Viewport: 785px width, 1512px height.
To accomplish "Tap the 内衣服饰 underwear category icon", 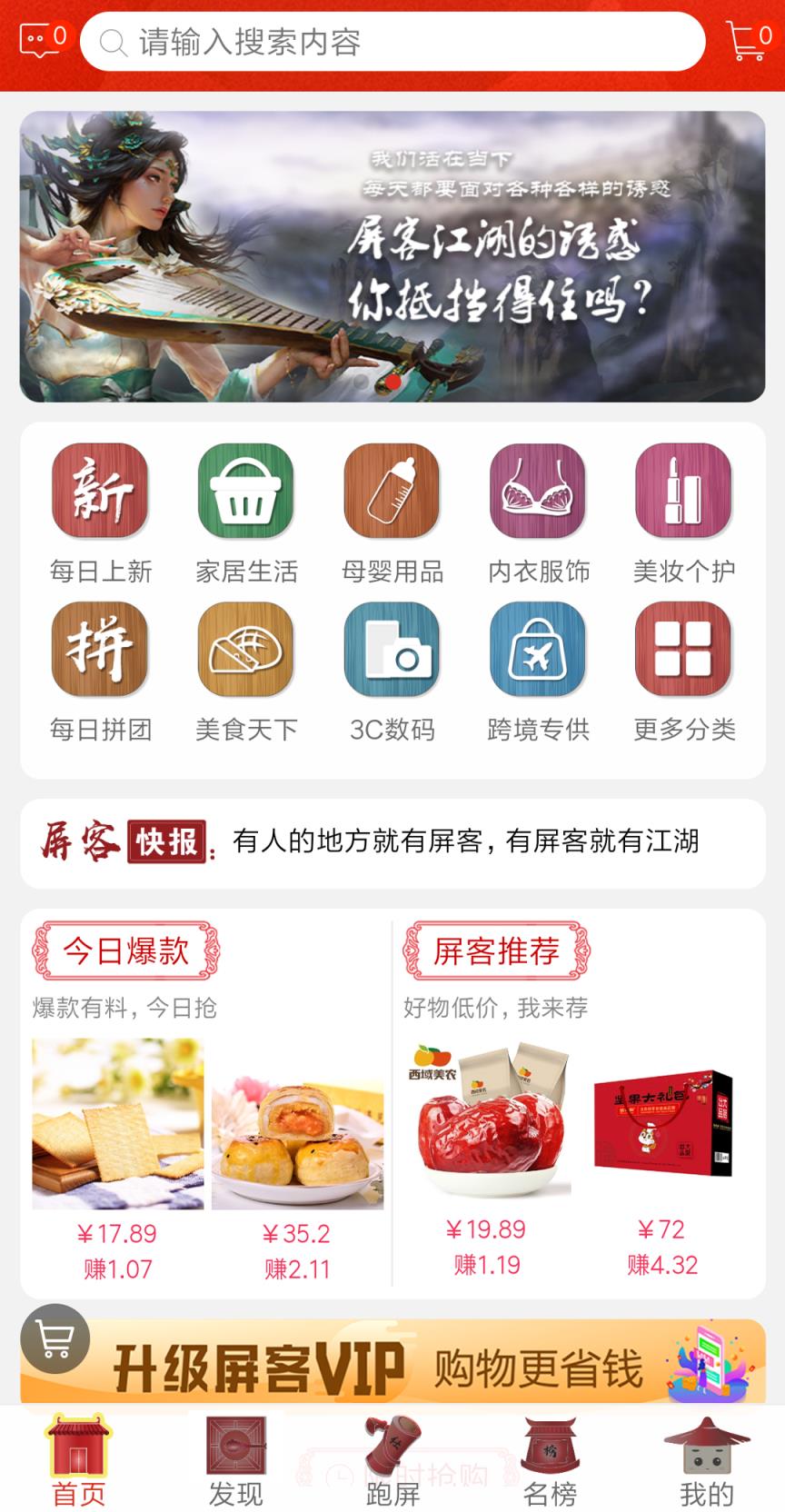I will point(538,493).
